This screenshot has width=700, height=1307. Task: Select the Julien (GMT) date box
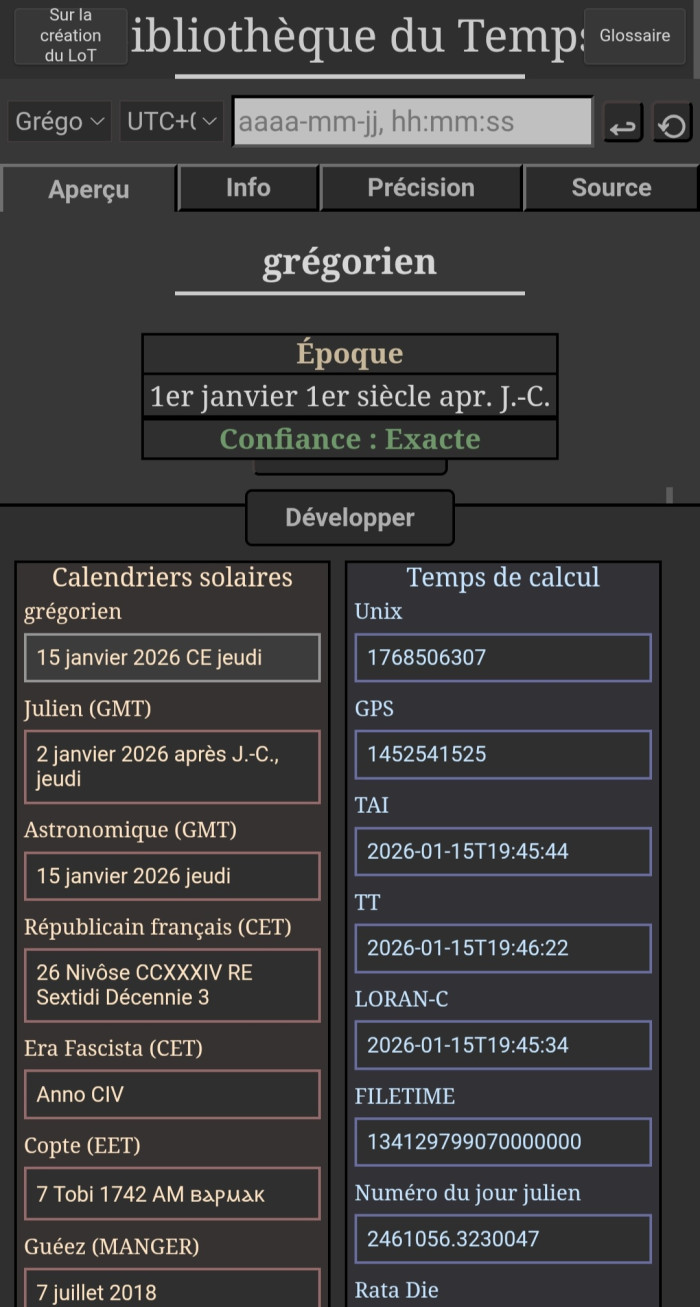coord(172,767)
